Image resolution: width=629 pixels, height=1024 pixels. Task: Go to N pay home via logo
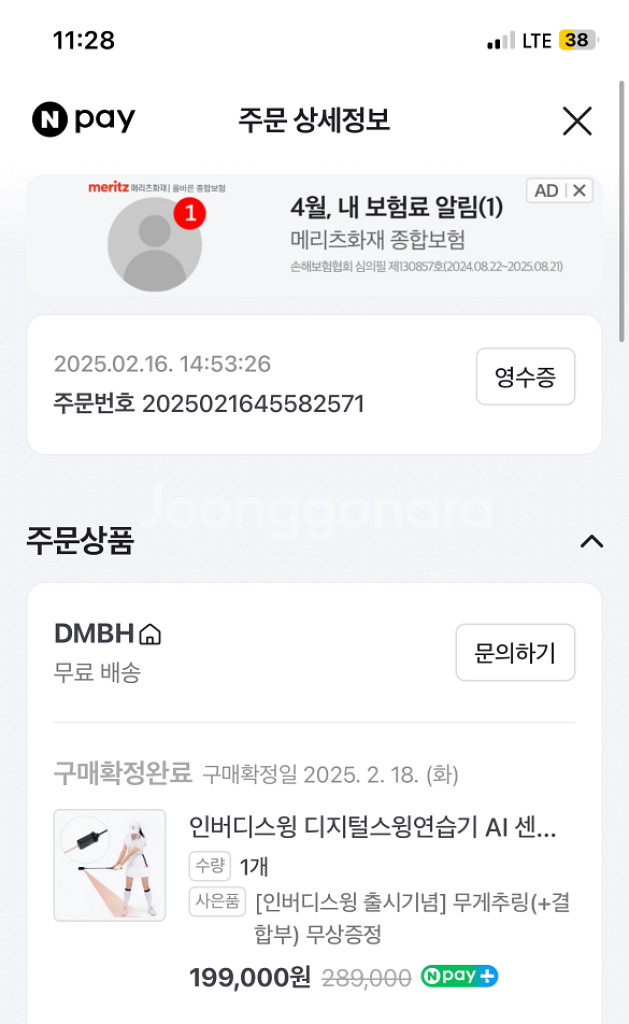[x=84, y=121]
